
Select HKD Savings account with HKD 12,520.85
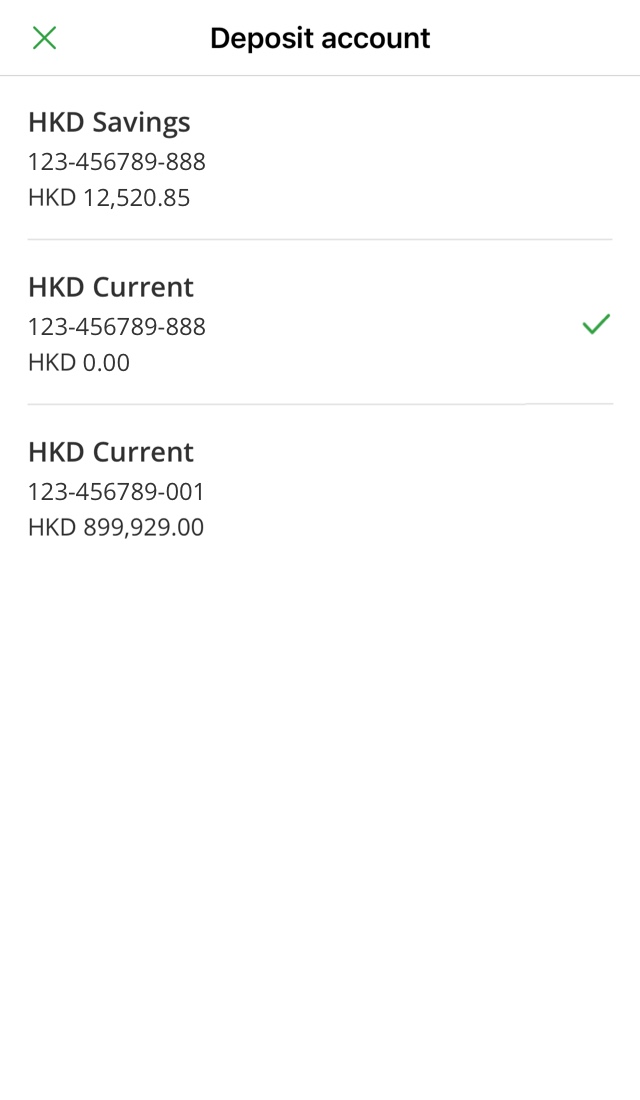click(x=320, y=158)
